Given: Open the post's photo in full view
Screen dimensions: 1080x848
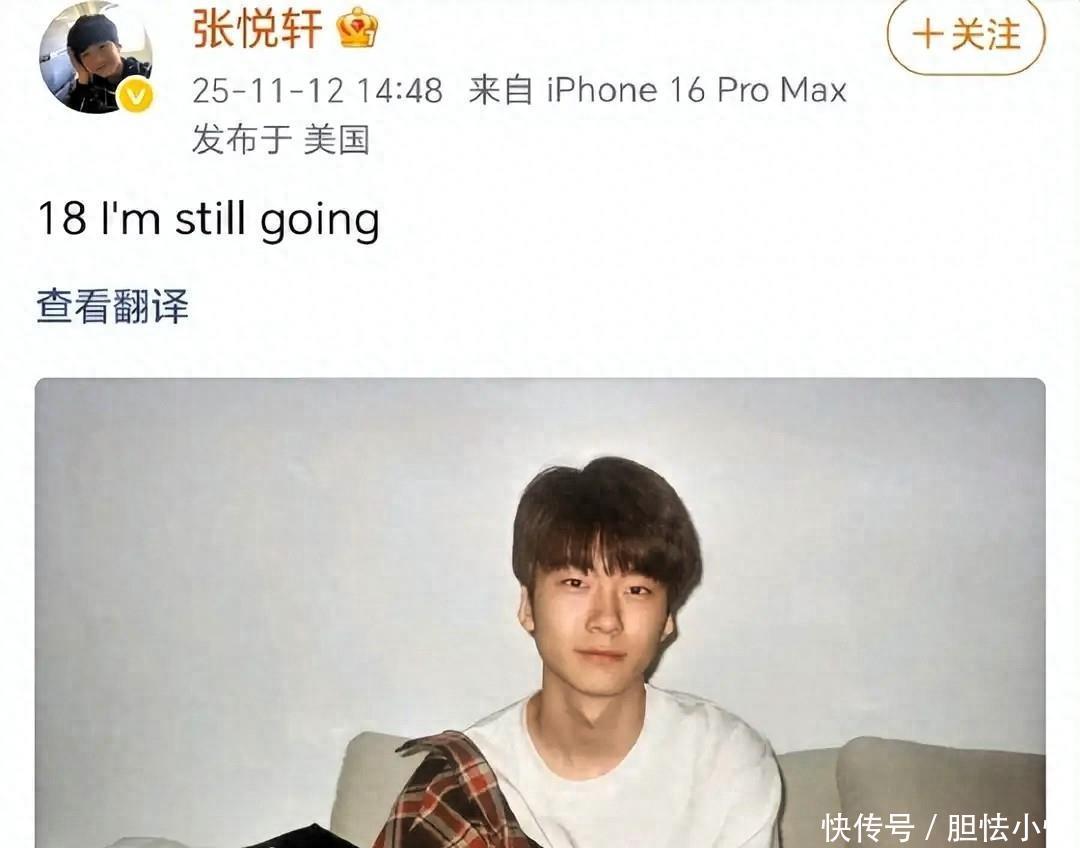Looking at the screenshot, I should (x=540, y=612).
